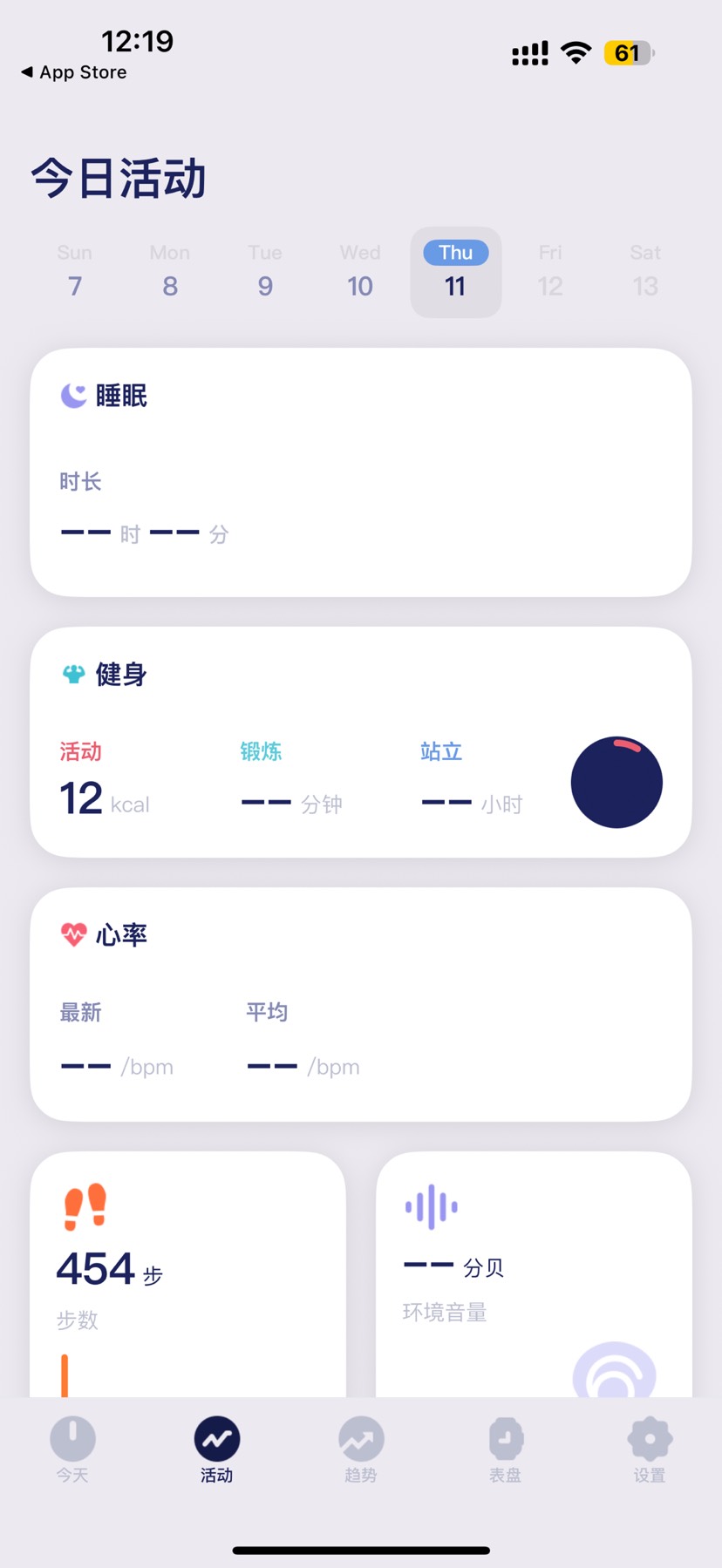The width and height of the screenshot is (722, 1568).
Task: Switch to Wednesday the 10th
Action: [360, 272]
